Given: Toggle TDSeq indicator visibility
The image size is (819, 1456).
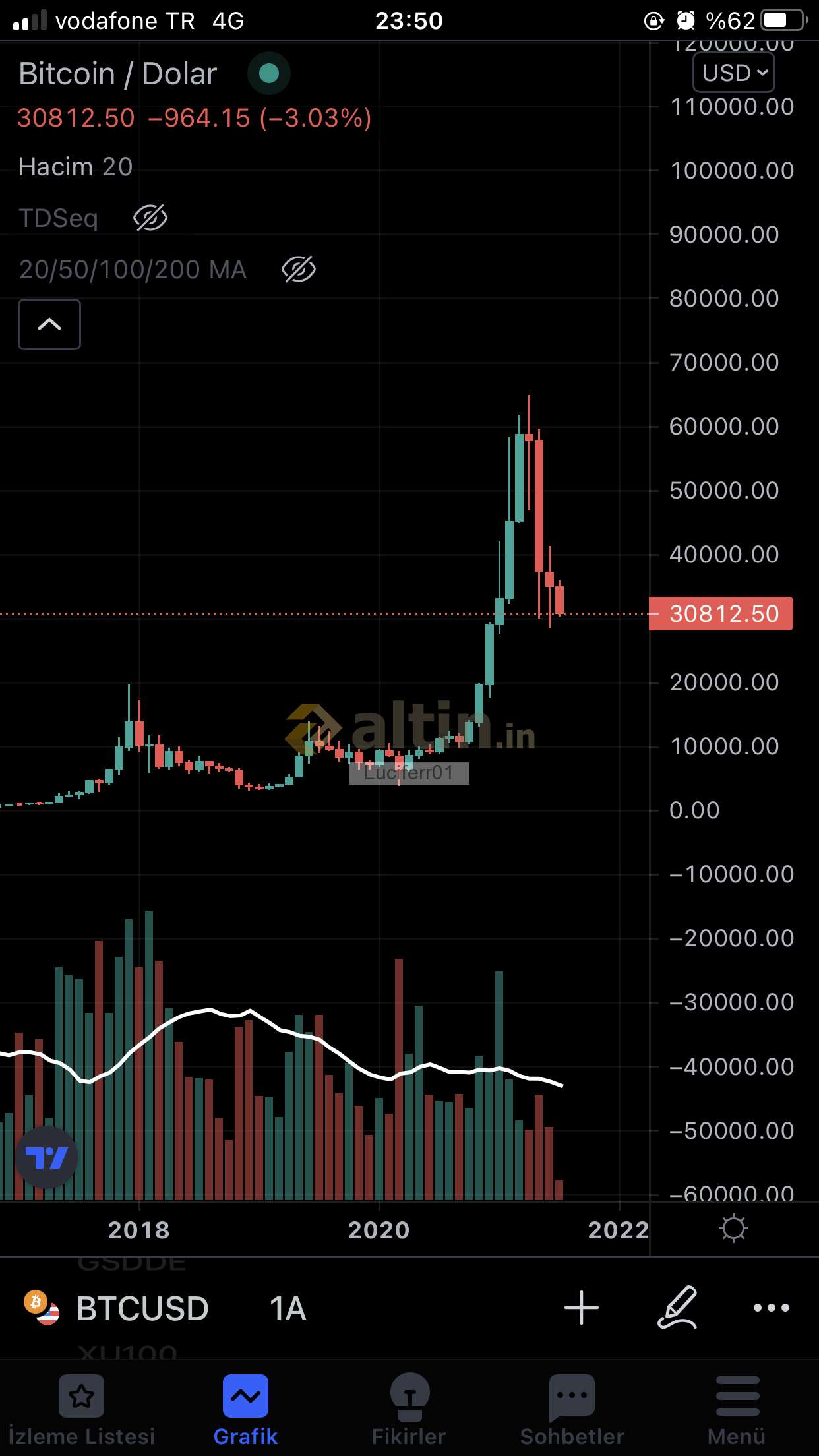Looking at the screenshot, I should click(x=150, y=218).
